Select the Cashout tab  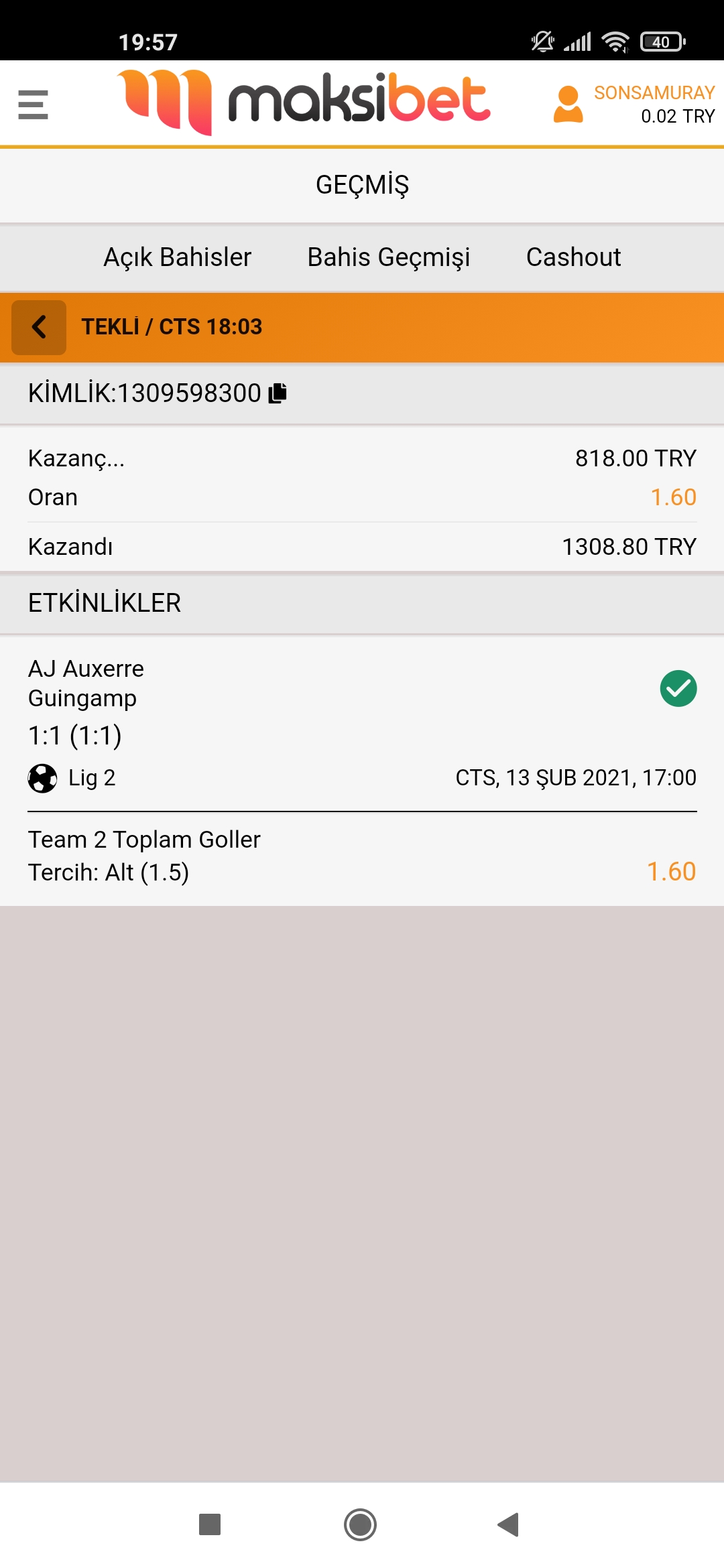(574, 257)
